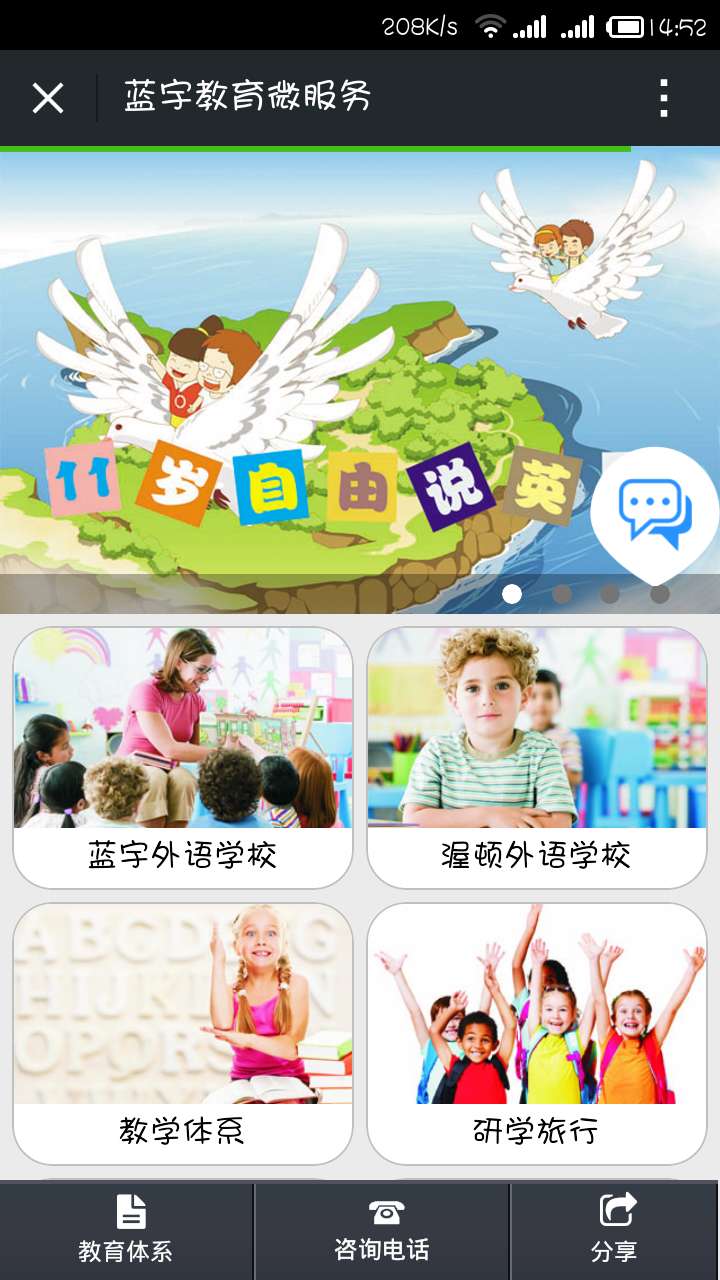Viewport: 720px width, 1280px height.
Task: Open the 11岁自由说英 banner
Action: coord(300,380)
